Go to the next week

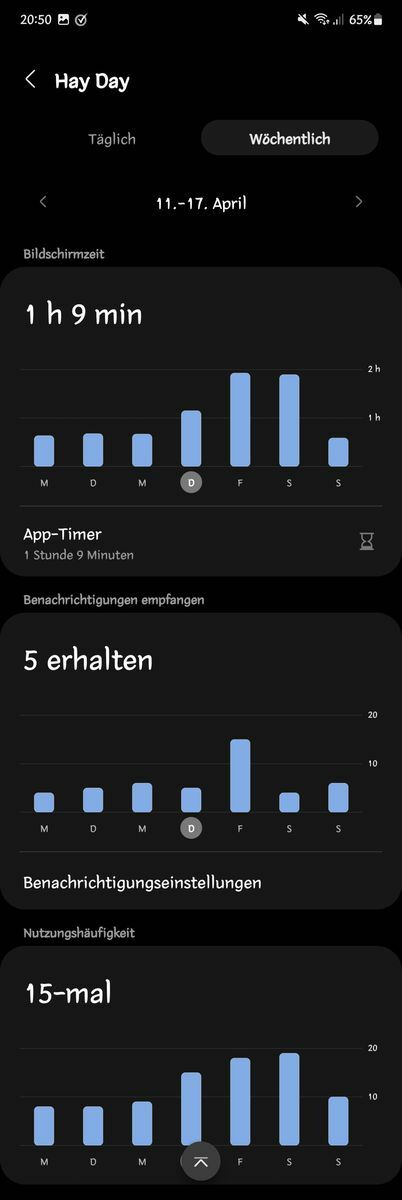(359, 202)
